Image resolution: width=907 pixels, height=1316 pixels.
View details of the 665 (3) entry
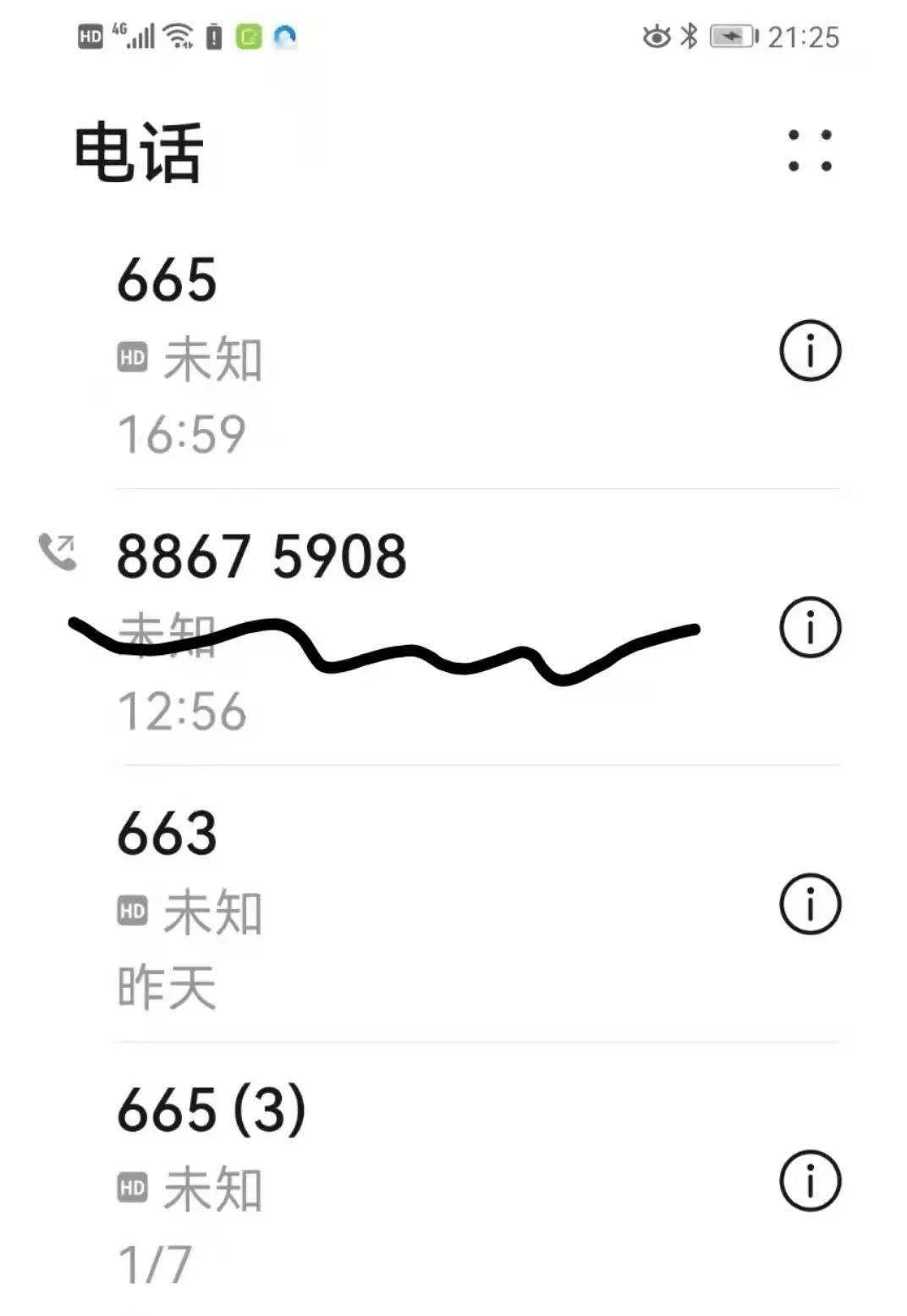tap(810, 1181)
